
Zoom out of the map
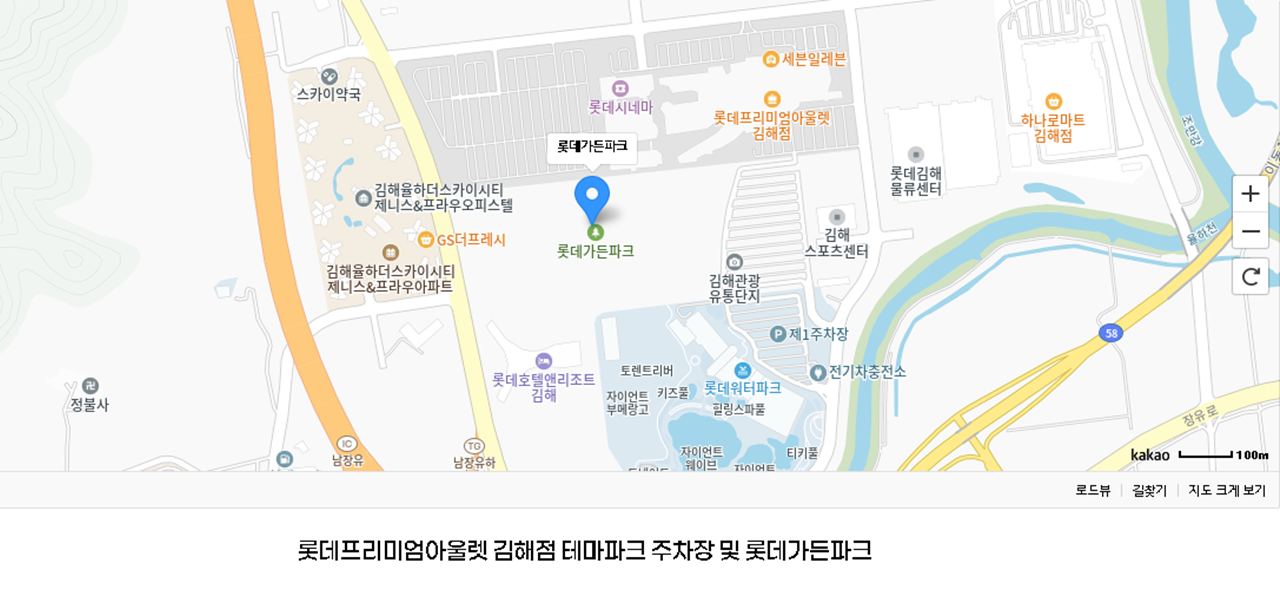[1250, 232]
